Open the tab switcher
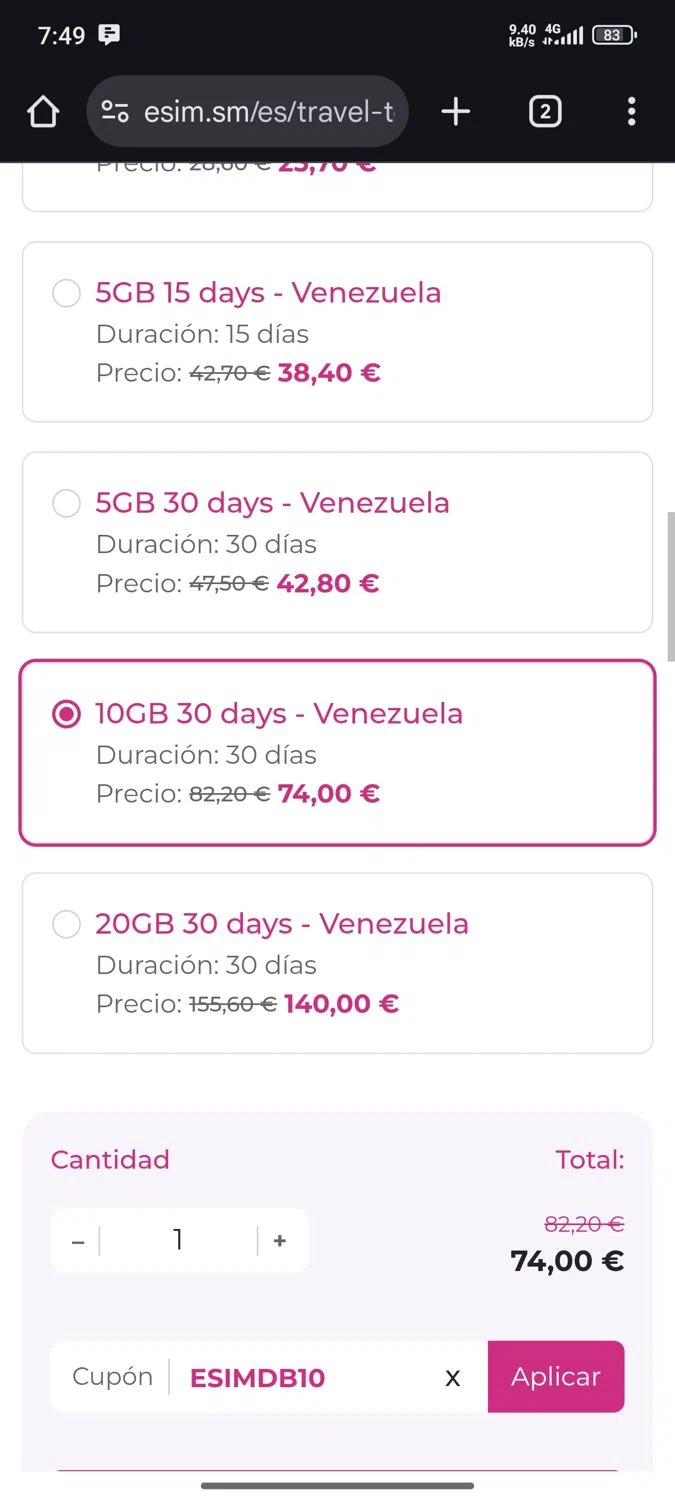 [544, 112]
